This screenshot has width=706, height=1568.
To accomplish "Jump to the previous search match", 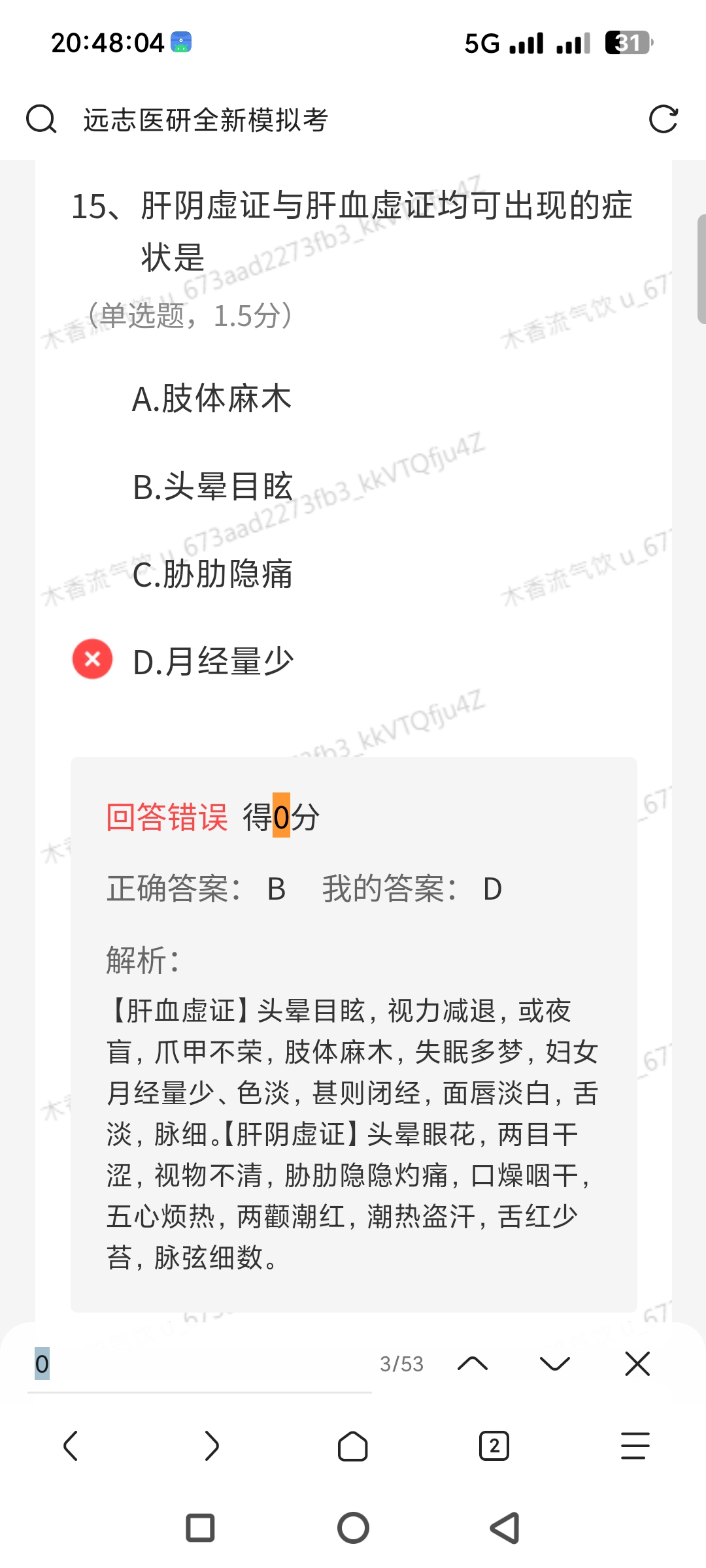I will click(473, 1364).
